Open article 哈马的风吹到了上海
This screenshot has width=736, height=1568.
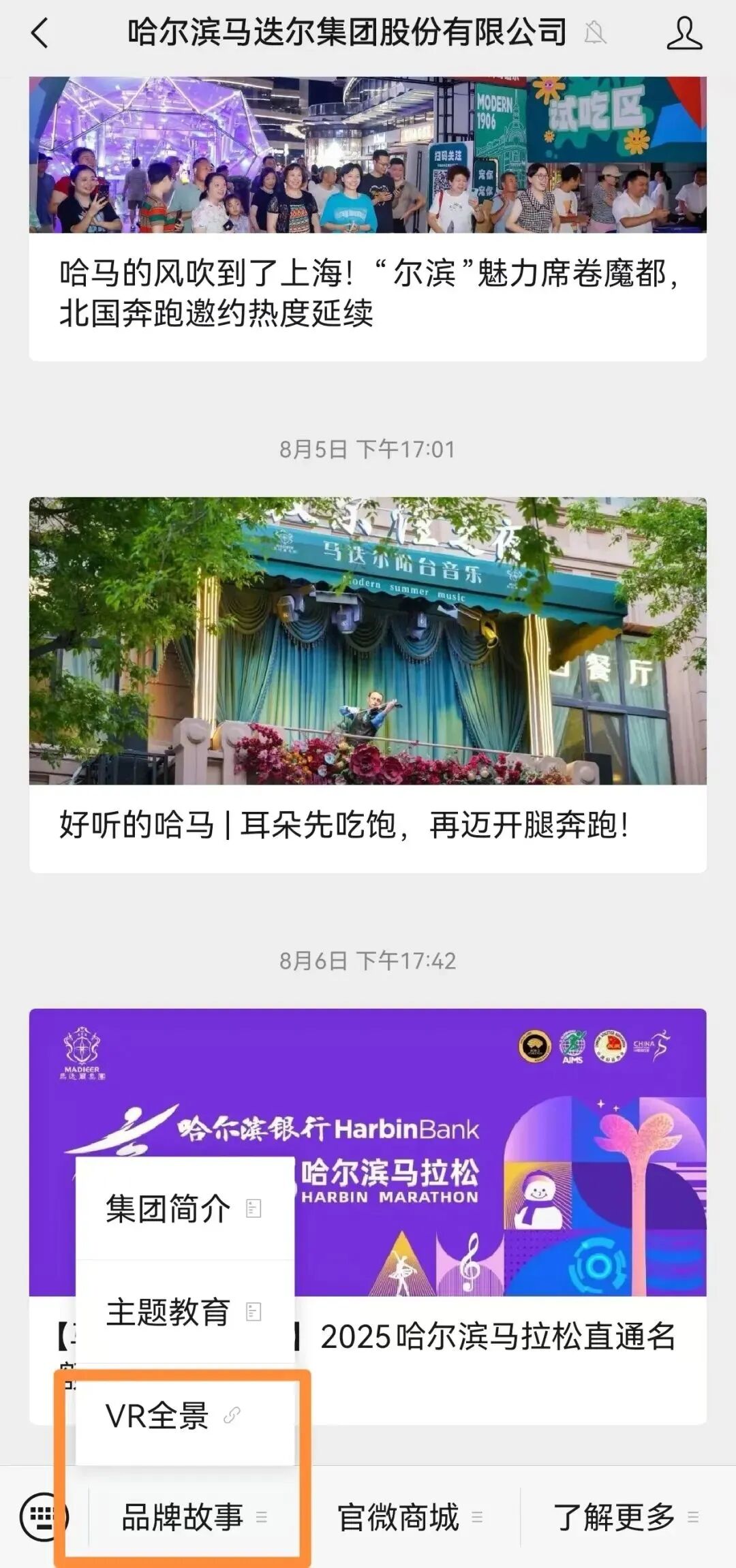click(x=368, y=293)
